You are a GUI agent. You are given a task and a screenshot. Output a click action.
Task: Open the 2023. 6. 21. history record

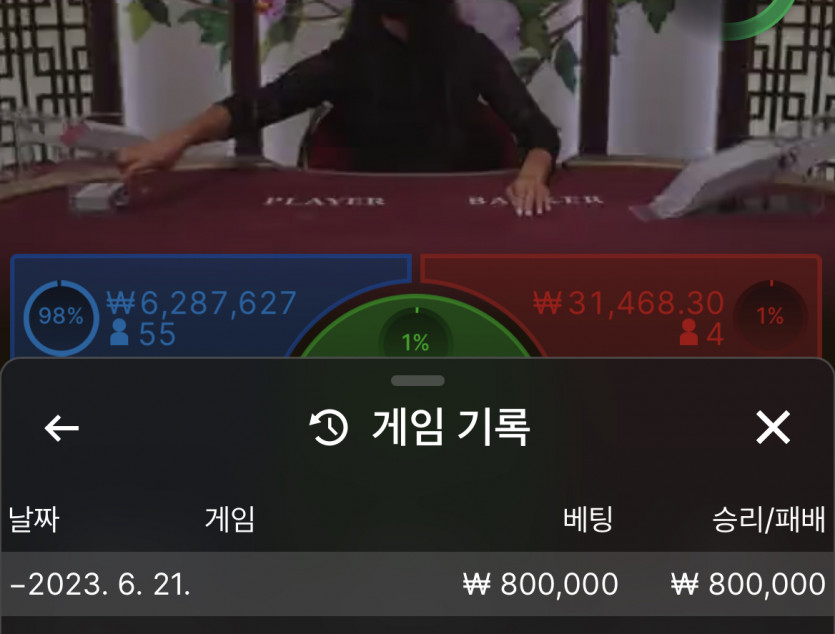[417, 584]
